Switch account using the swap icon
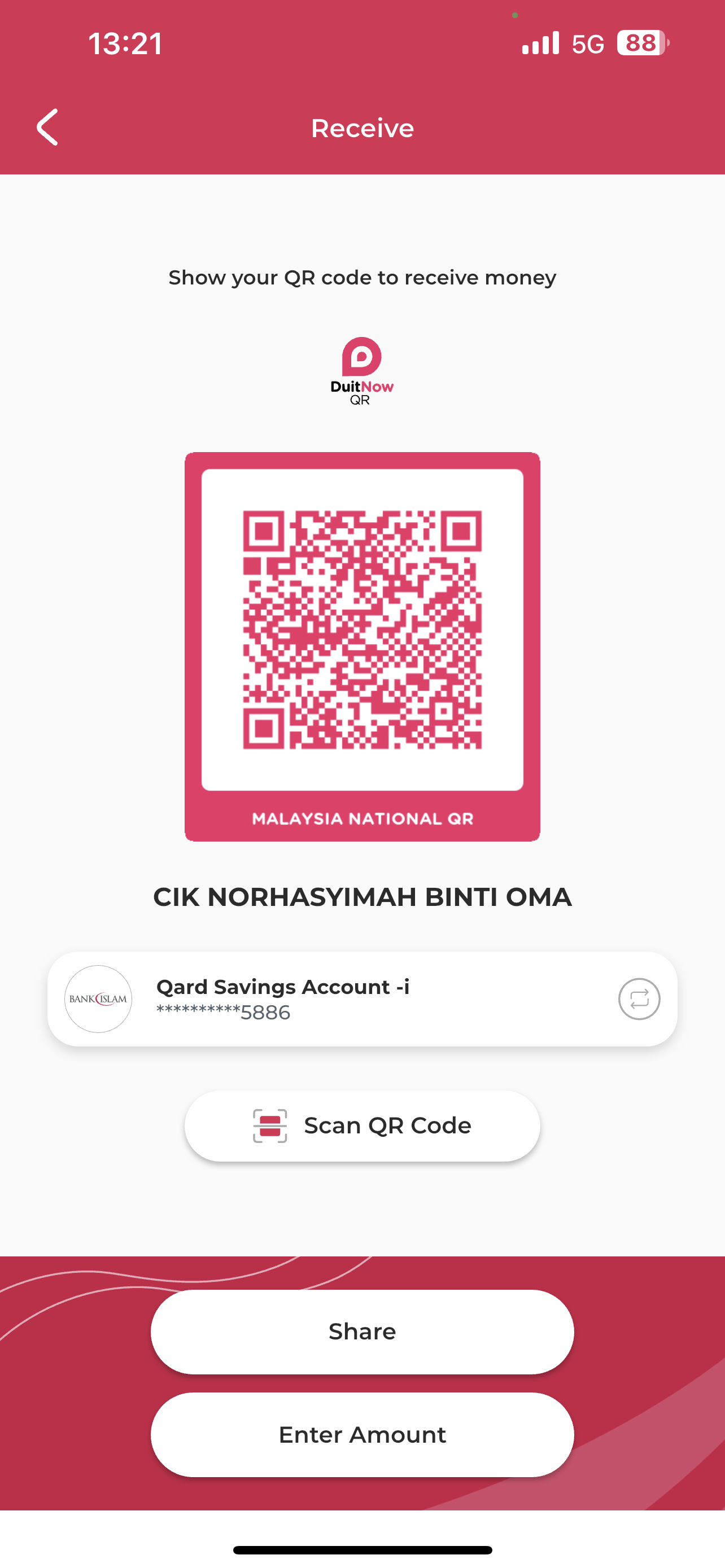725x1568 pixels. 639,999
